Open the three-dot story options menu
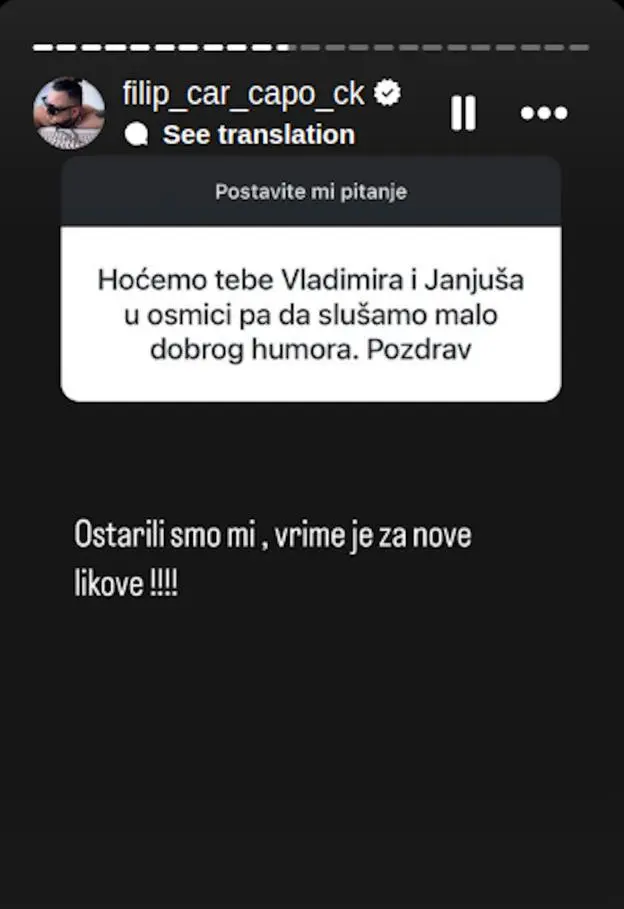Image resolution: width=624 pixels, height=909 pixels. click(x=544, y=113)
